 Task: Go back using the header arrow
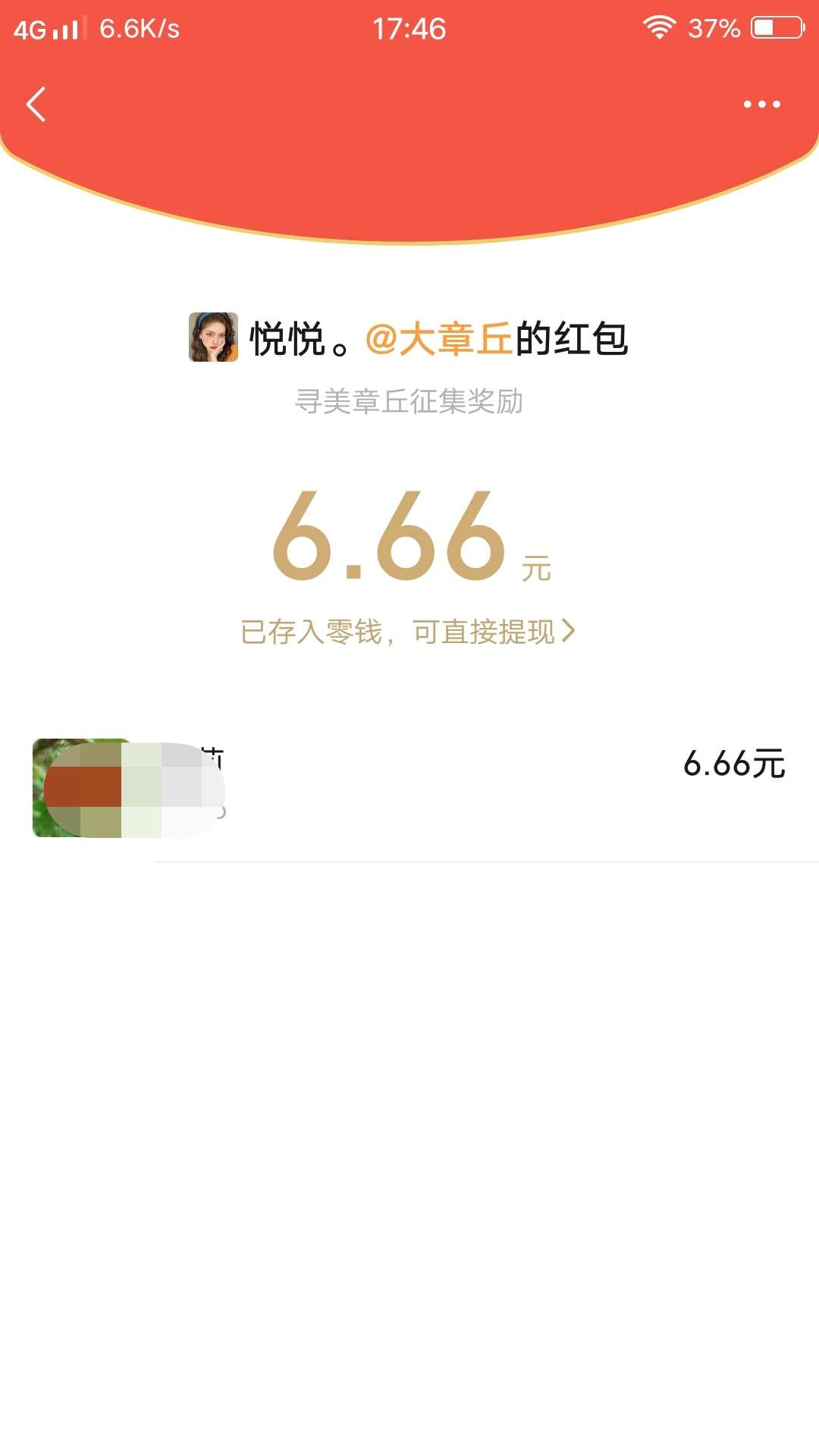coord(36,105)
